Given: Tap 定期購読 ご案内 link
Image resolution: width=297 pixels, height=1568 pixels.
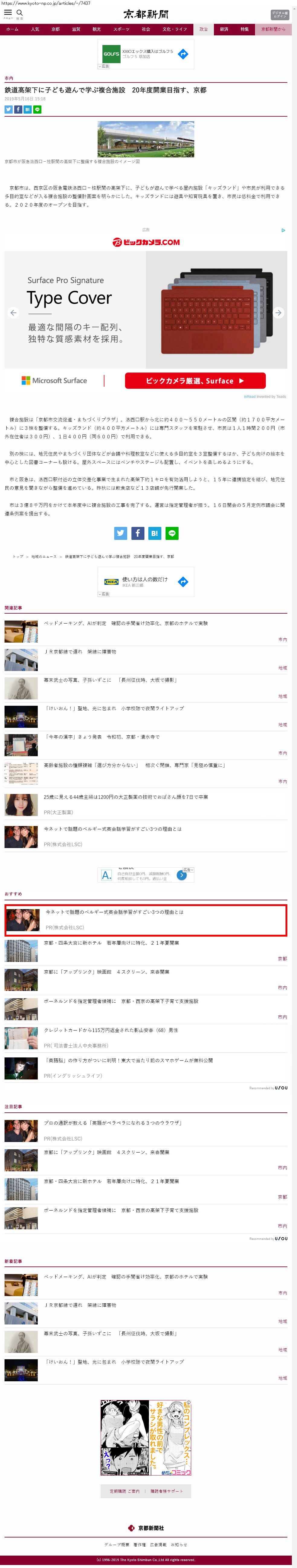Looking at the screenshot, I should click(124, 1491).
